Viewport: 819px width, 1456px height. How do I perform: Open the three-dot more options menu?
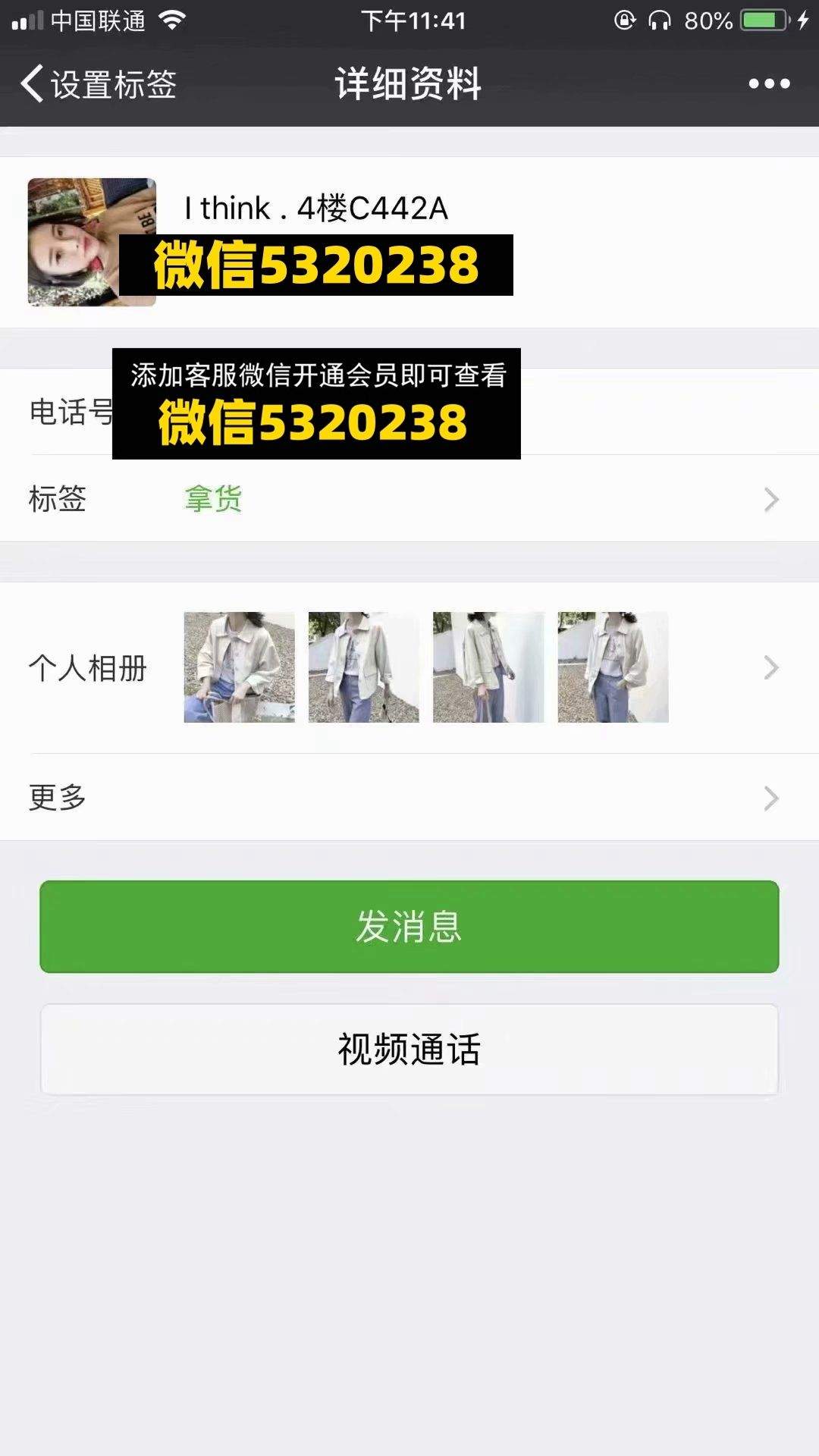coord(769,84)
